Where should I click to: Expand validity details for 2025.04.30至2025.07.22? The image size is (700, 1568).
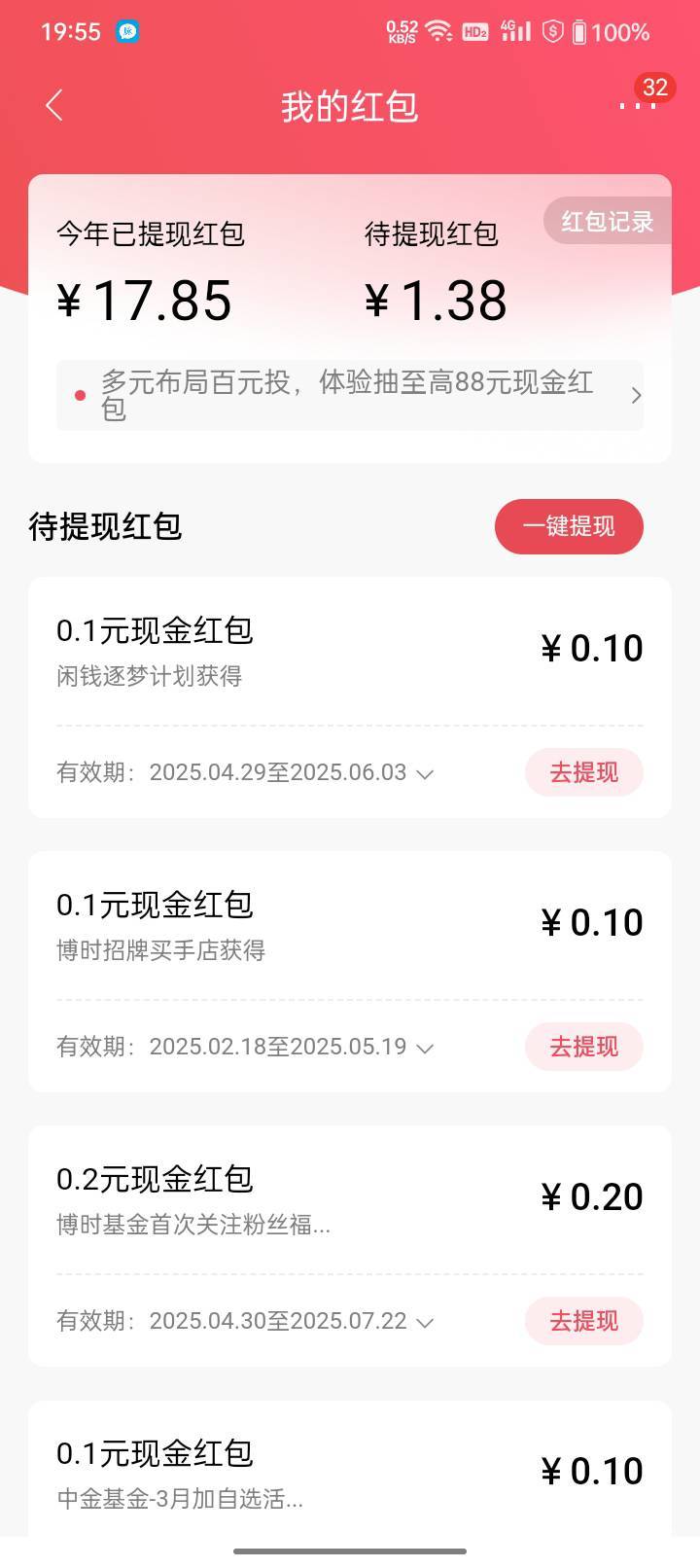[425, 1323]
